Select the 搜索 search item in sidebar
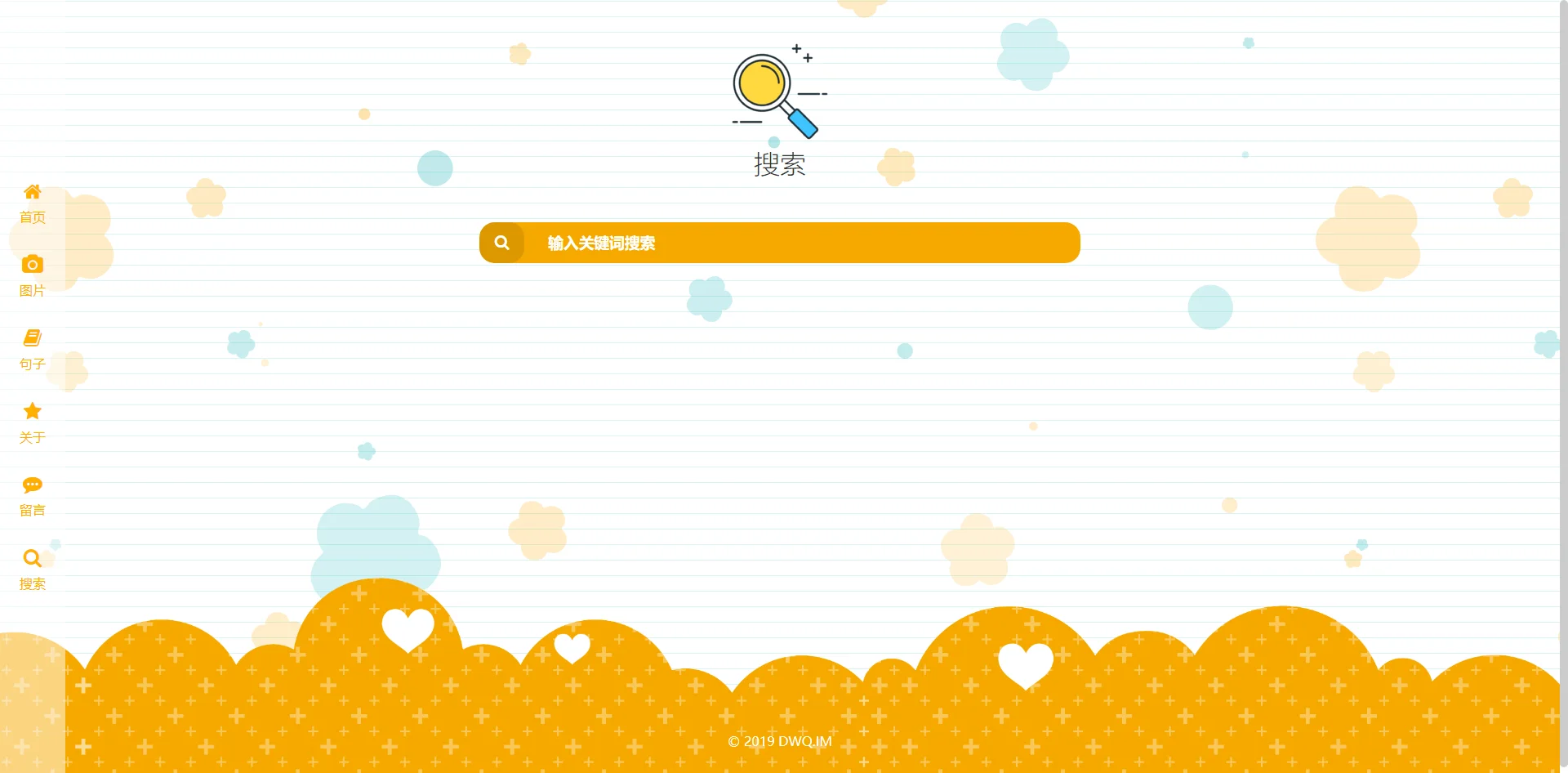This screenshot has width=1568, height=773. (x=32, y=570)
